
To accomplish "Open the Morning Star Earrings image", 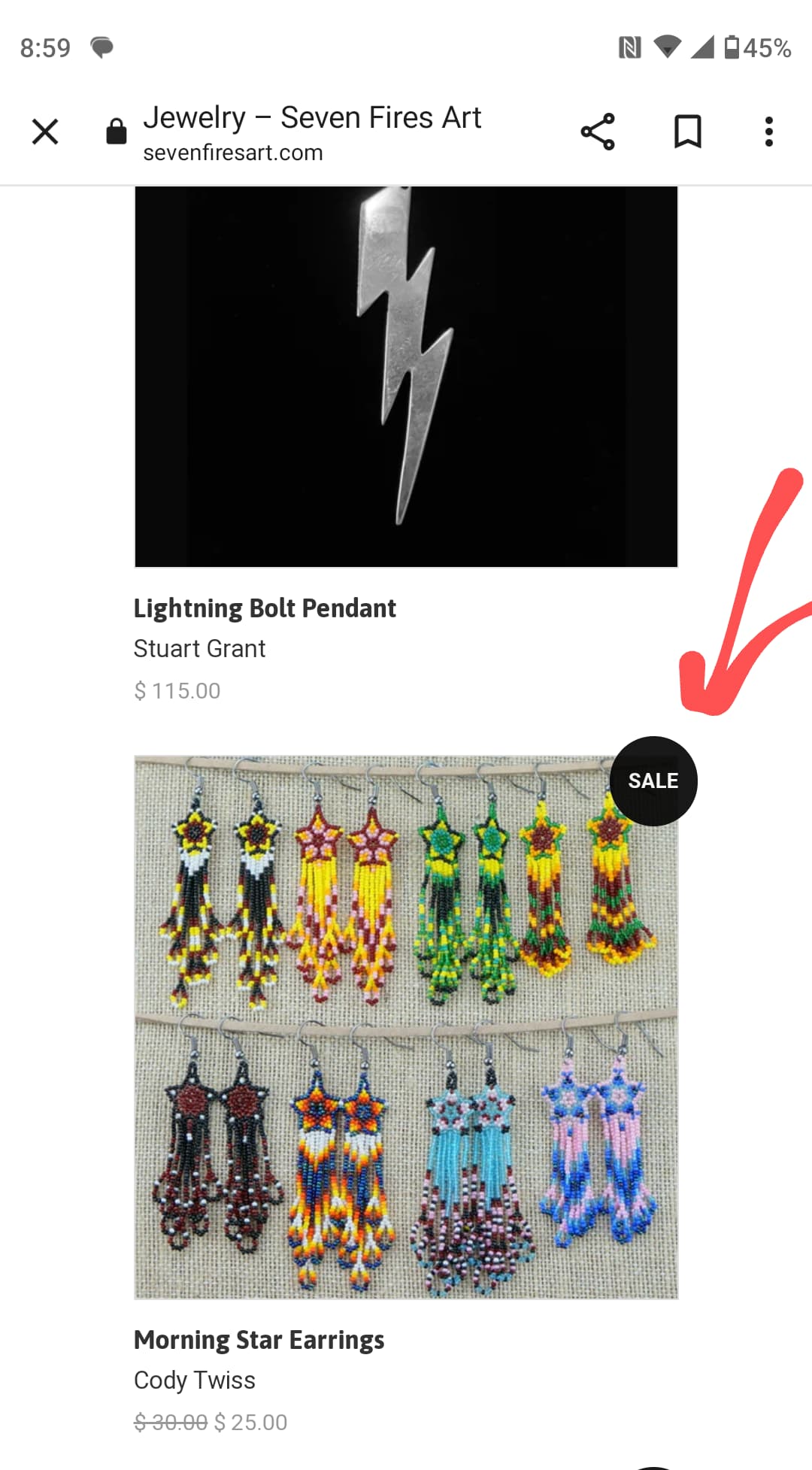I will click(x=406, y=1027).
